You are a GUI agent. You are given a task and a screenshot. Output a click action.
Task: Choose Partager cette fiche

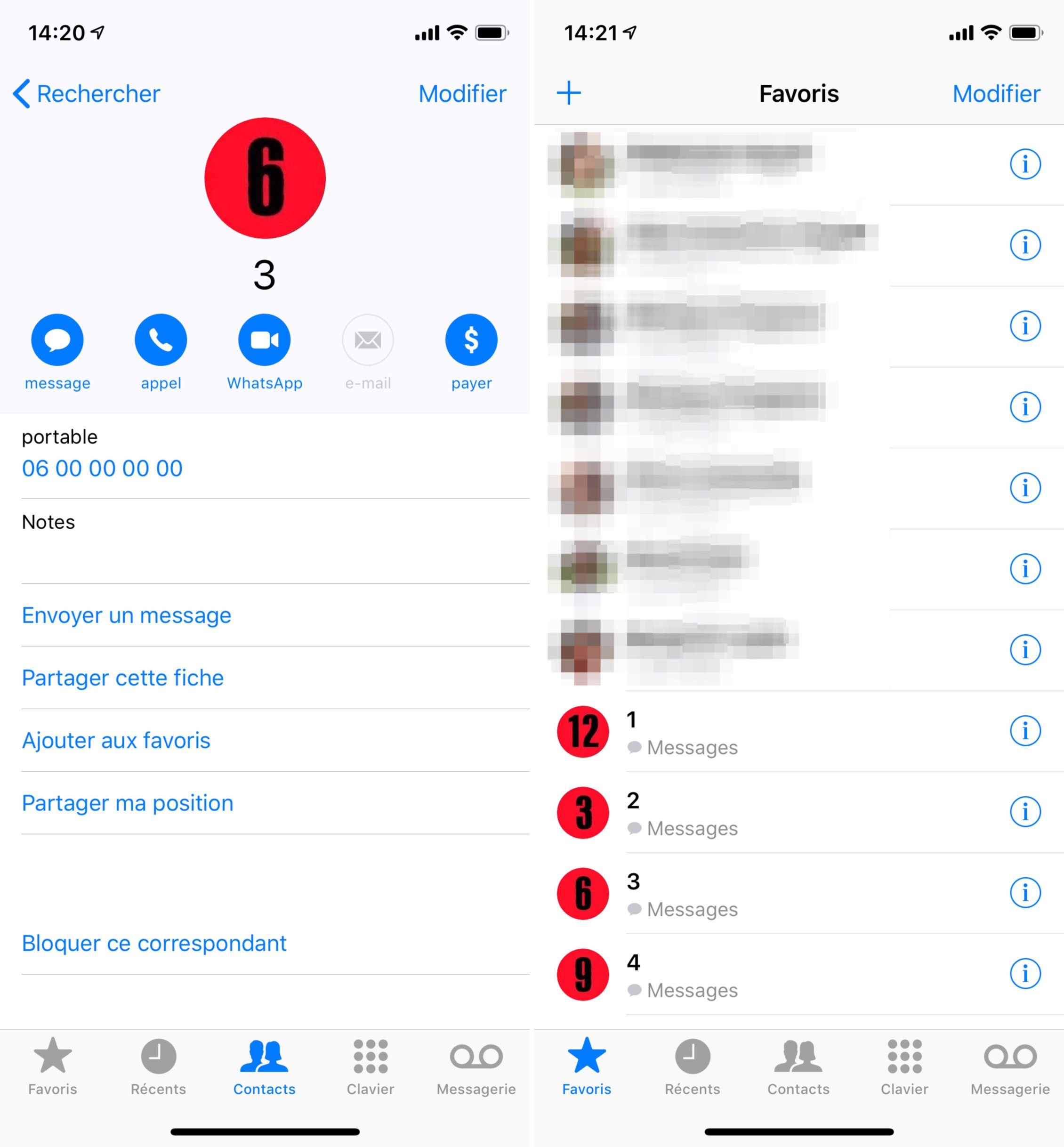coord(122,678)
